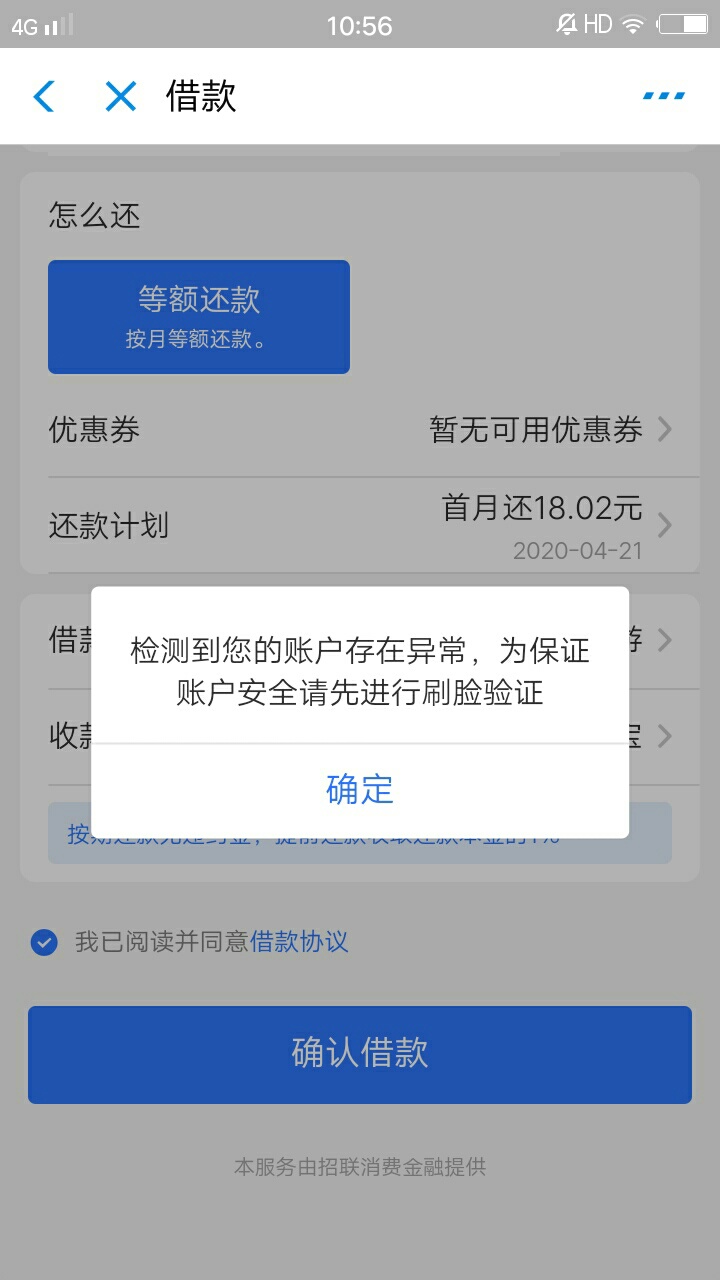View the 还款计划 repayment plan details
The height and width of the screenshot is (1280, 720).
[360, 524]
